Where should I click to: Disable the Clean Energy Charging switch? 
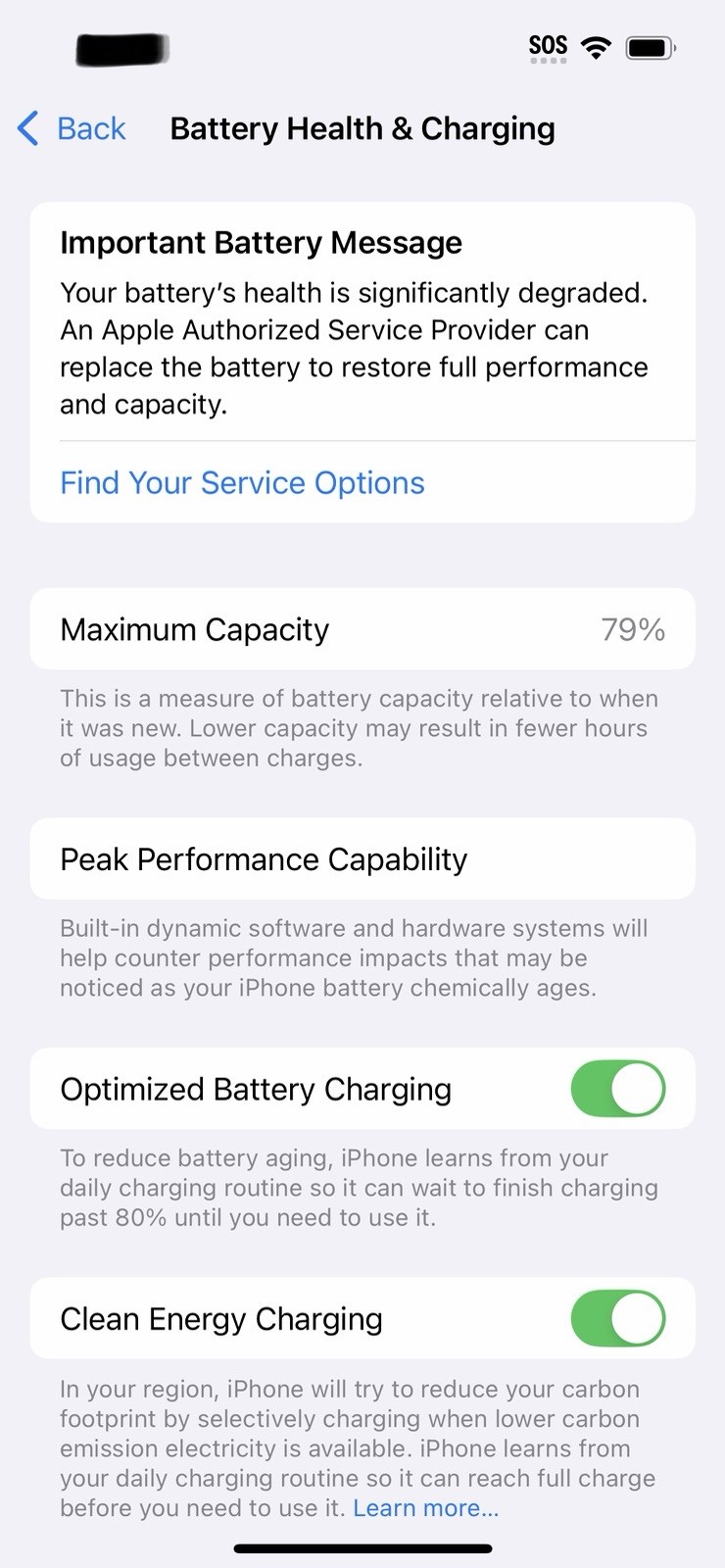[618, 1318]
